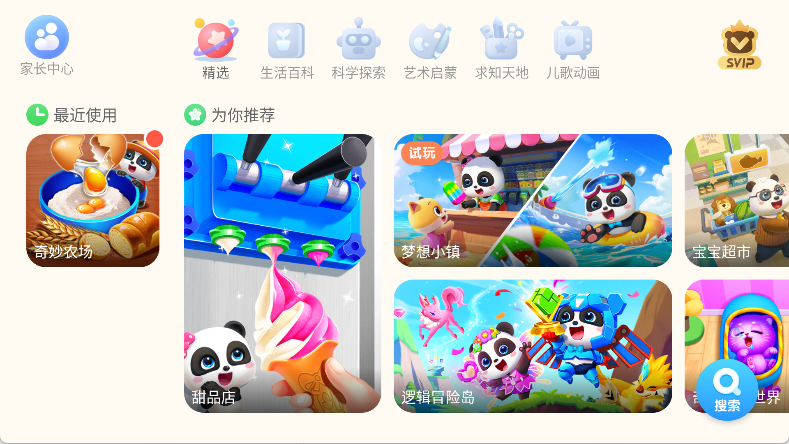The width and height of the screenshot is (789, 444).
Task: Open the SVIP membership badge
Action: point(739,46)
